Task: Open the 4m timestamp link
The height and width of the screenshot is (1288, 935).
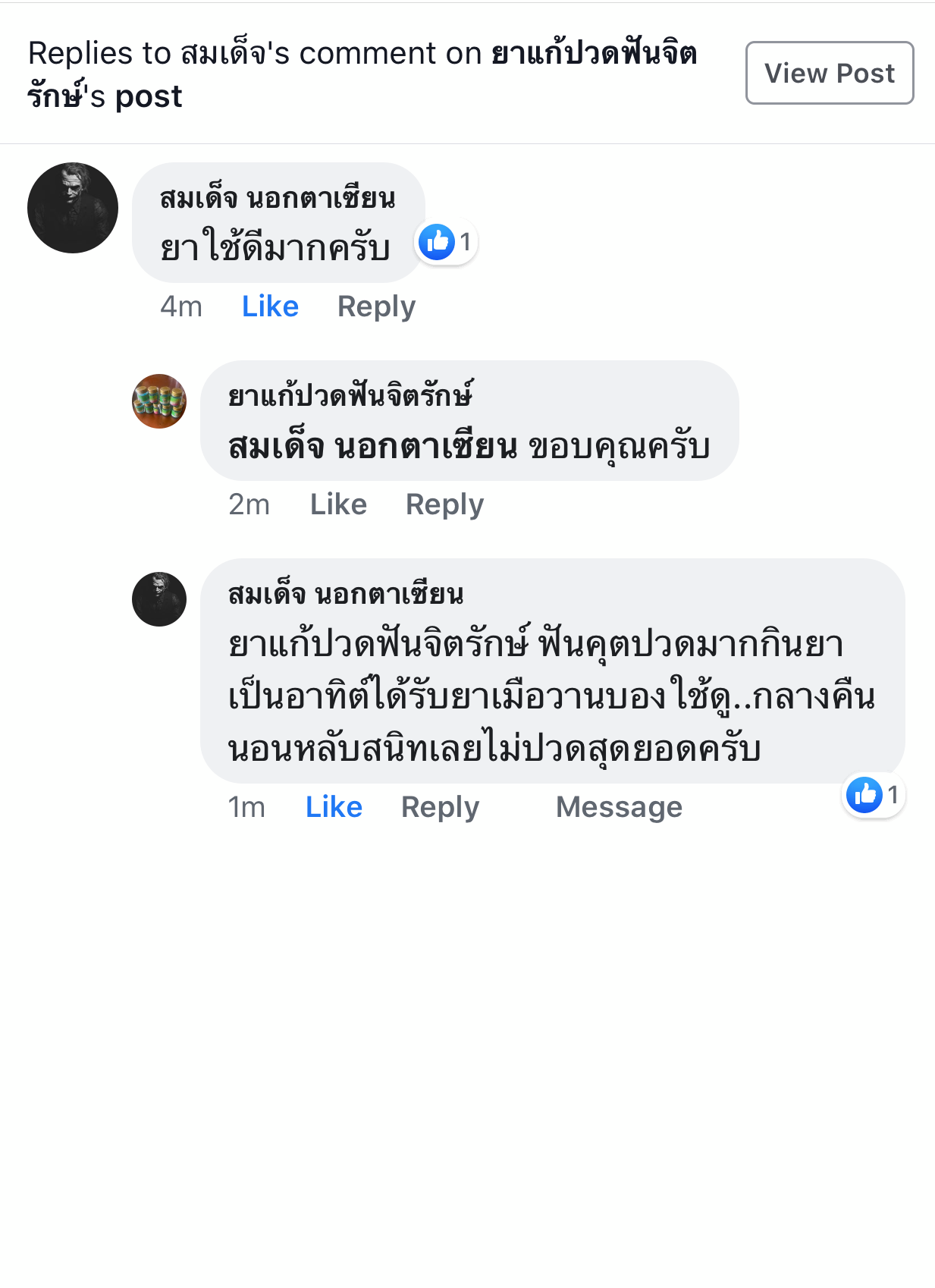Action: point(180,306)
